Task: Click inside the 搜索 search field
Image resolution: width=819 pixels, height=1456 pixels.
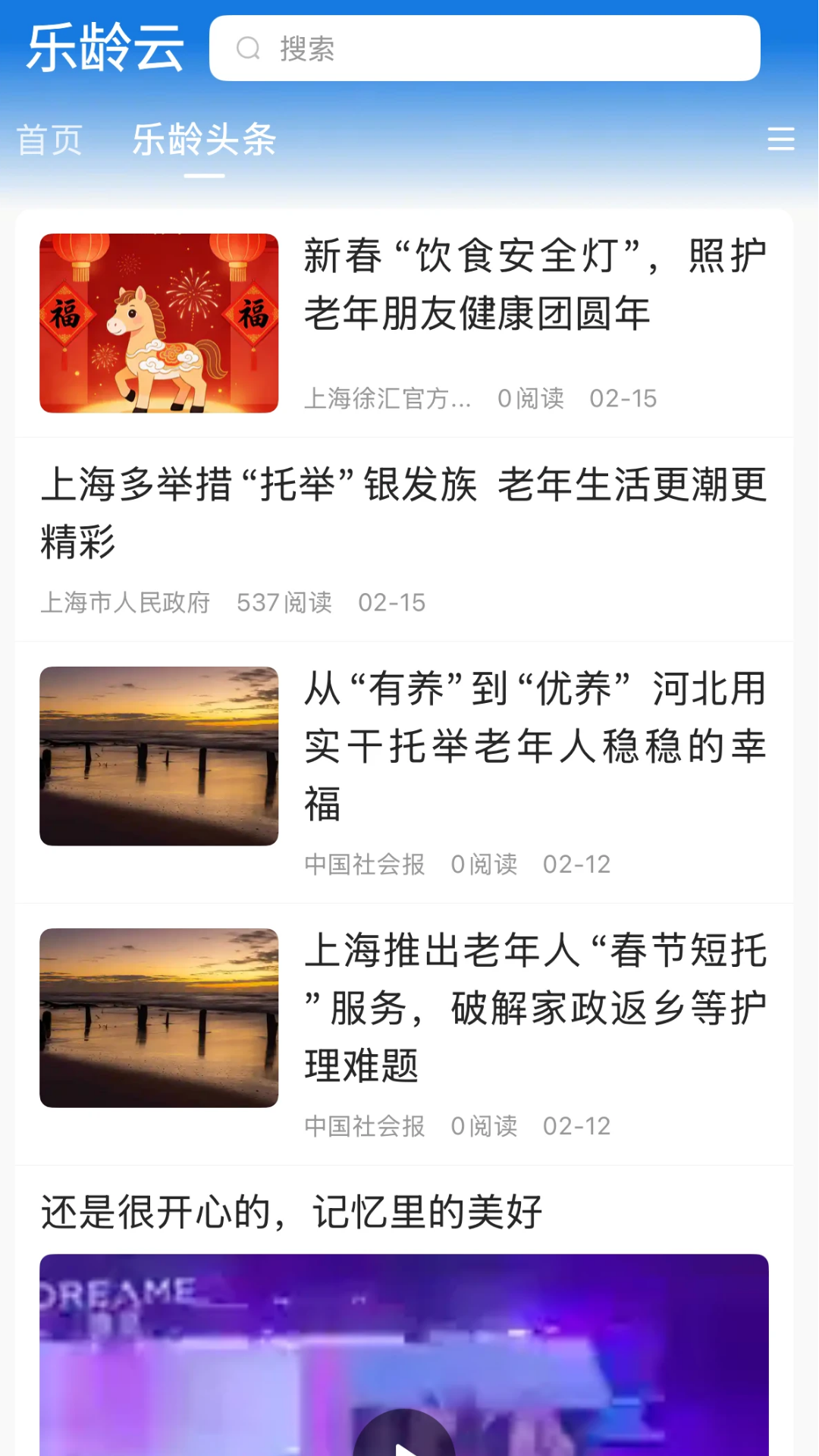Action: (485, 47)
